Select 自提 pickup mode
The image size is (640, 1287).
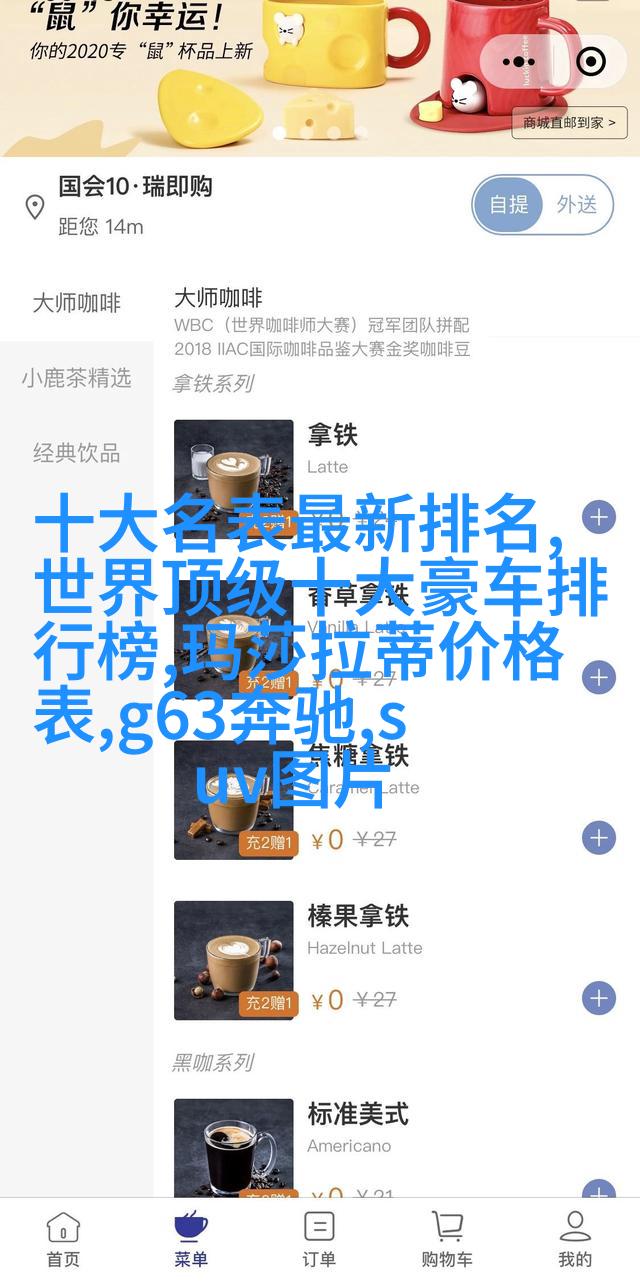(509, 205)
